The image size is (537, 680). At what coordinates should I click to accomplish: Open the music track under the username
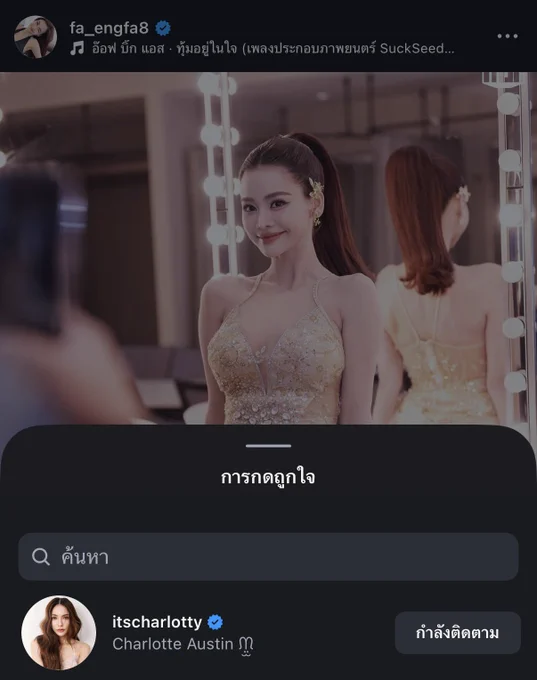(x=262, y=49)
